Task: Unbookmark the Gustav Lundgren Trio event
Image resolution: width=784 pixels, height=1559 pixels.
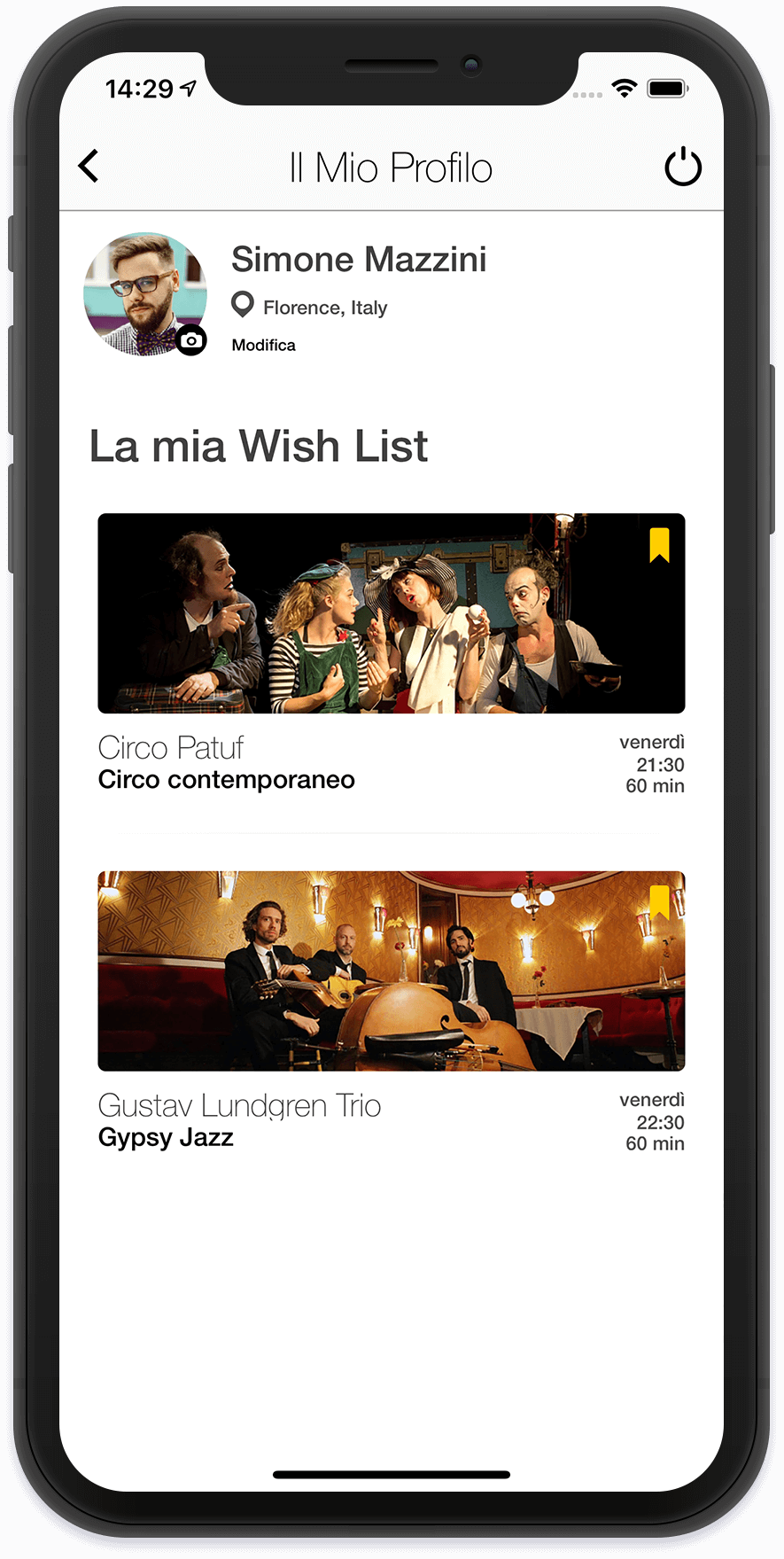Action: 659,902
